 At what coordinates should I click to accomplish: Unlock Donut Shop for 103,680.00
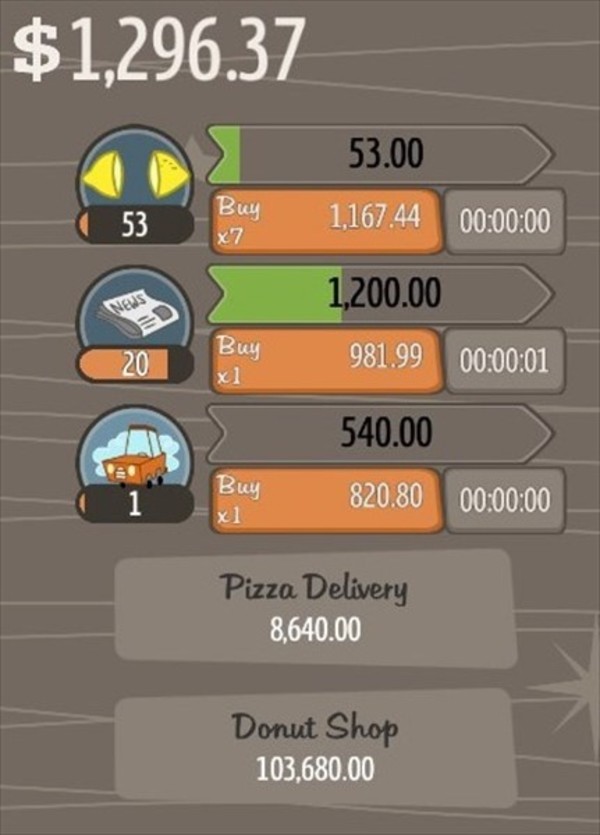coord(315,747)
